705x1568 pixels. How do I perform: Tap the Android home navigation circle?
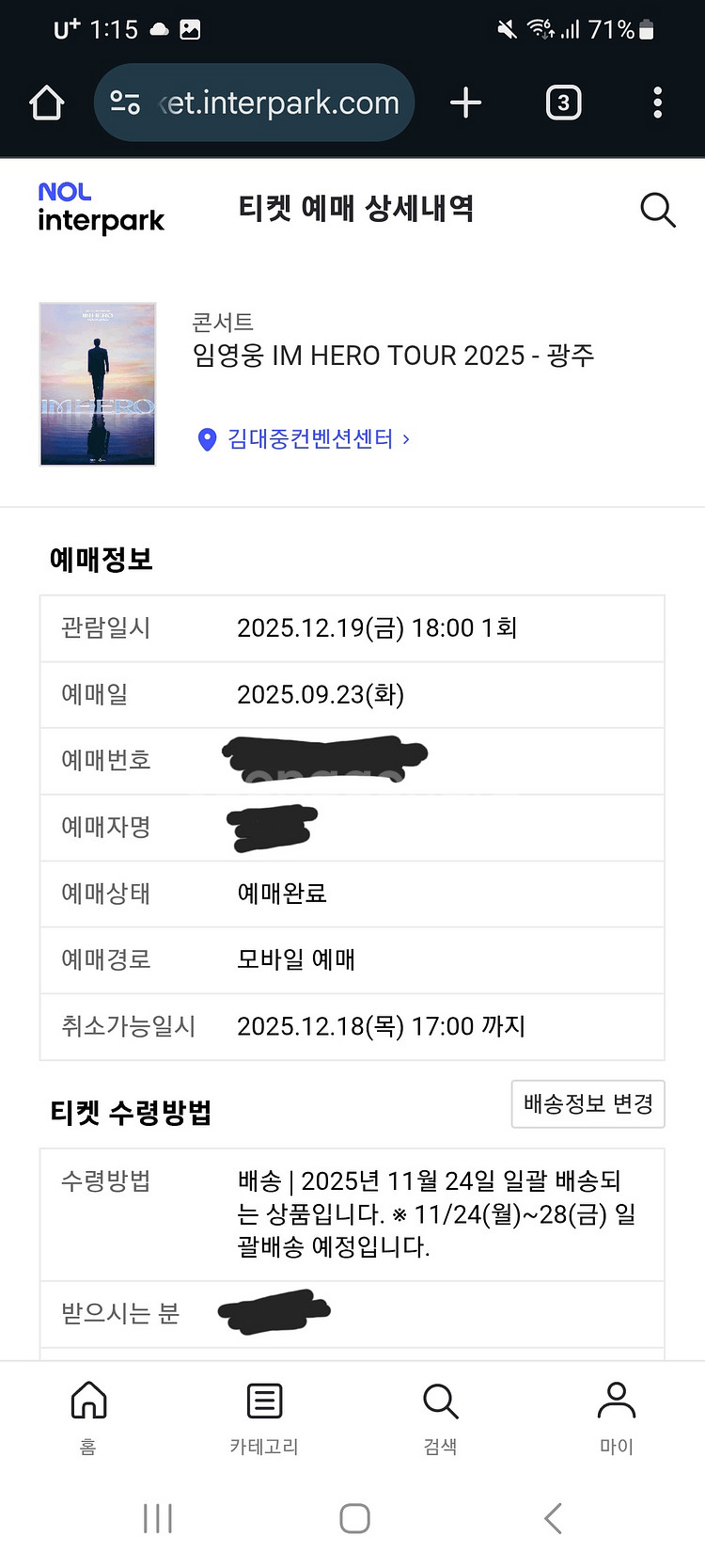tap(352, 1517)
